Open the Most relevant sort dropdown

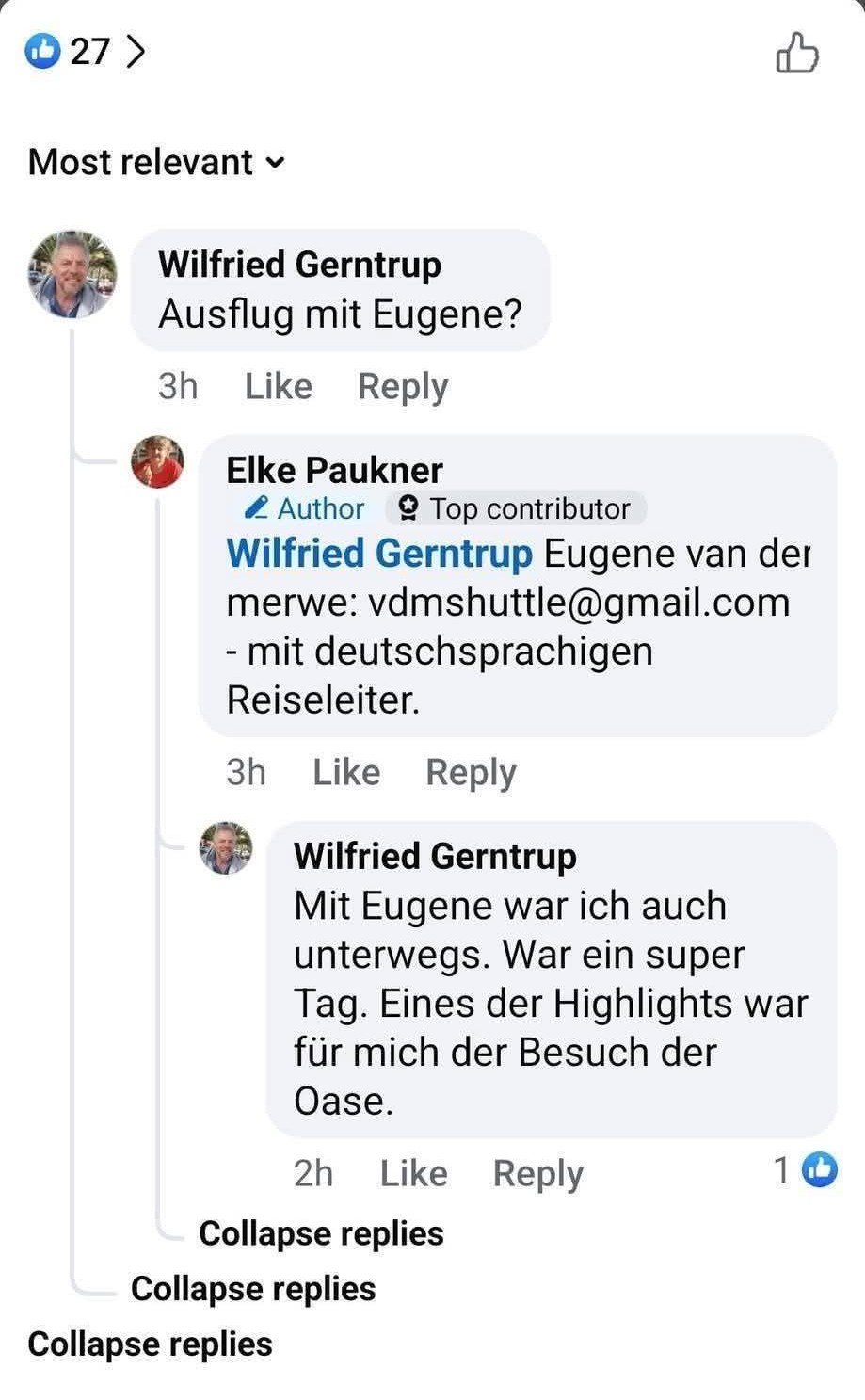click(156, 162)
